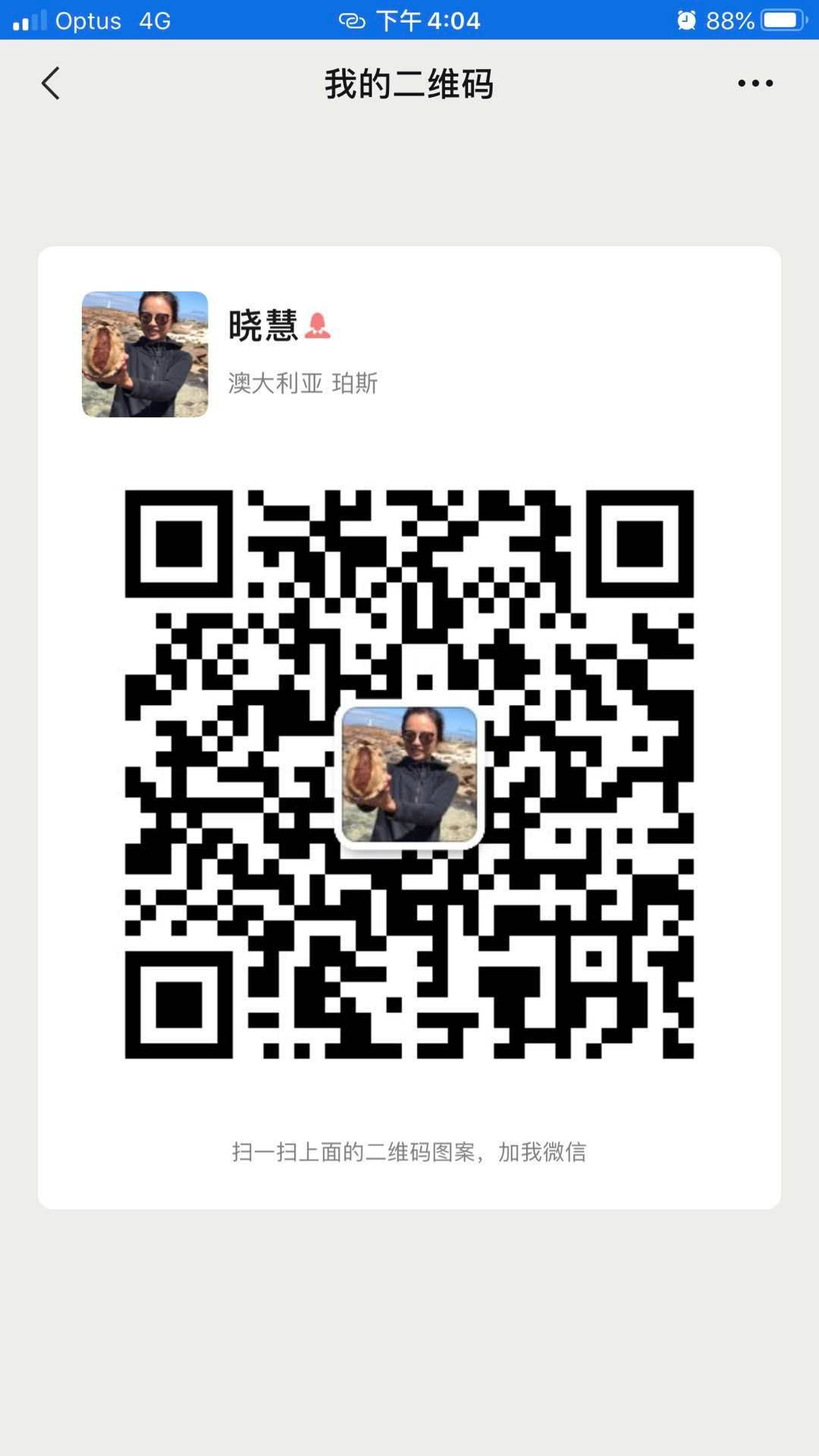This screenshot has height=1456, width=819.
Task: Go back from the 我的二维码 page
Action: (x=50, y=83)
